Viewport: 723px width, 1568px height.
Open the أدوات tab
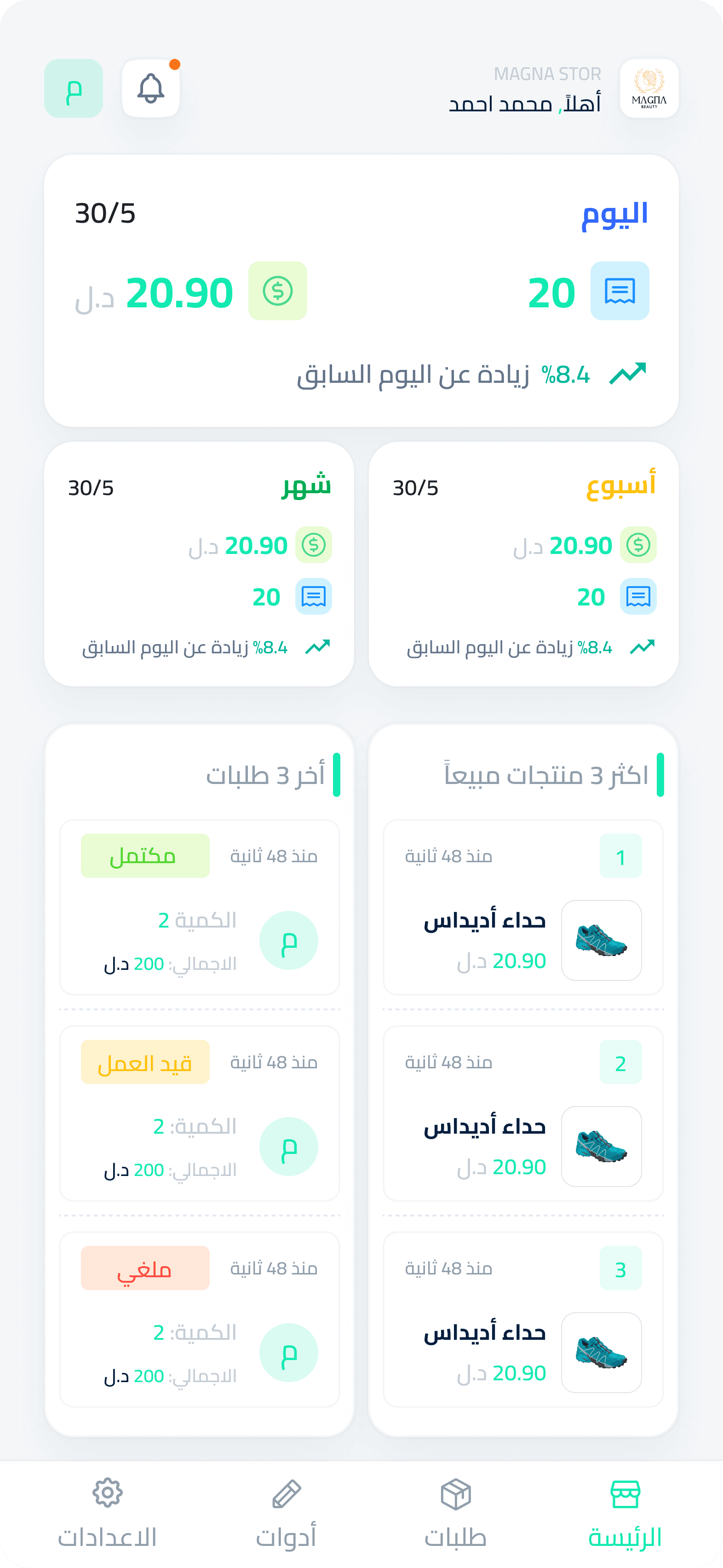click(x=286, y=1513)
